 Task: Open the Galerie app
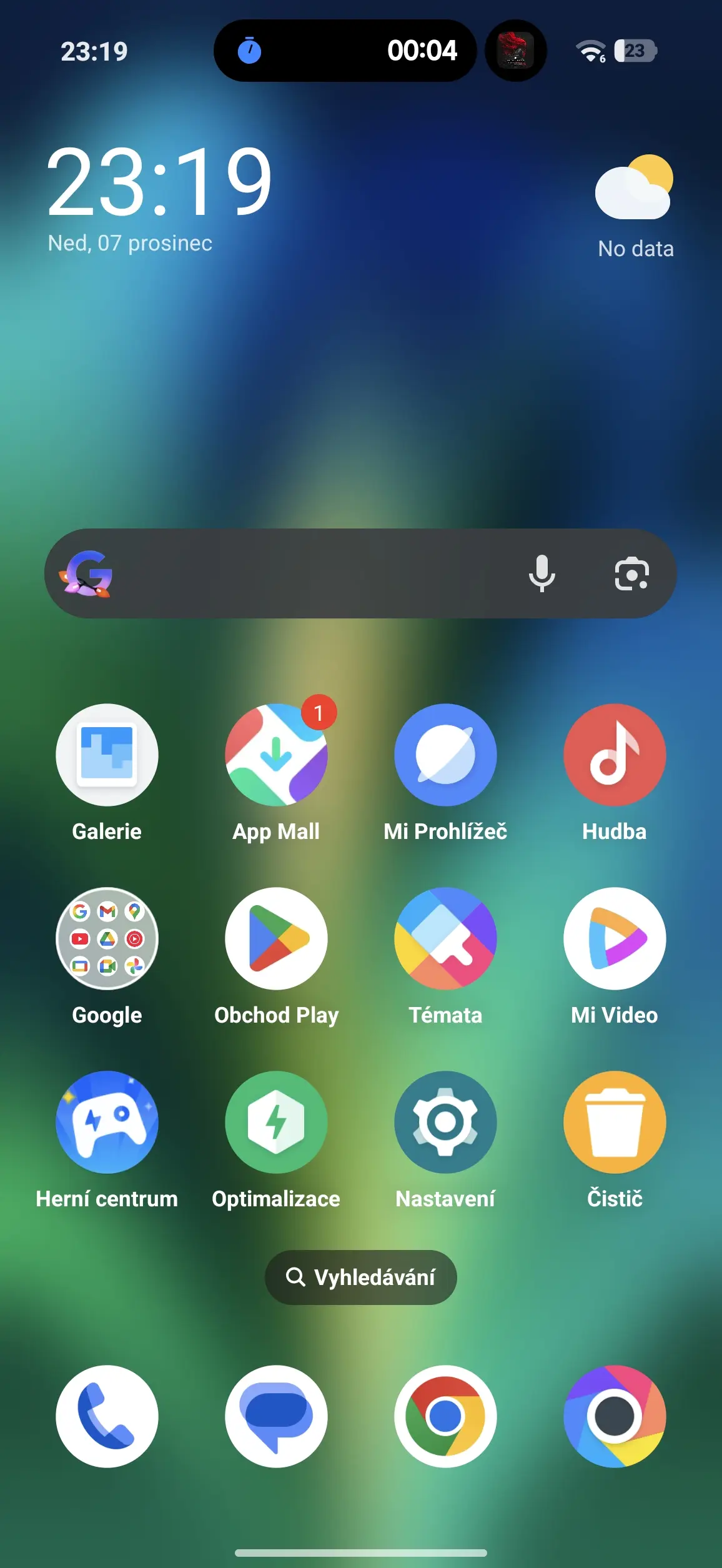[x=107, y=755]
